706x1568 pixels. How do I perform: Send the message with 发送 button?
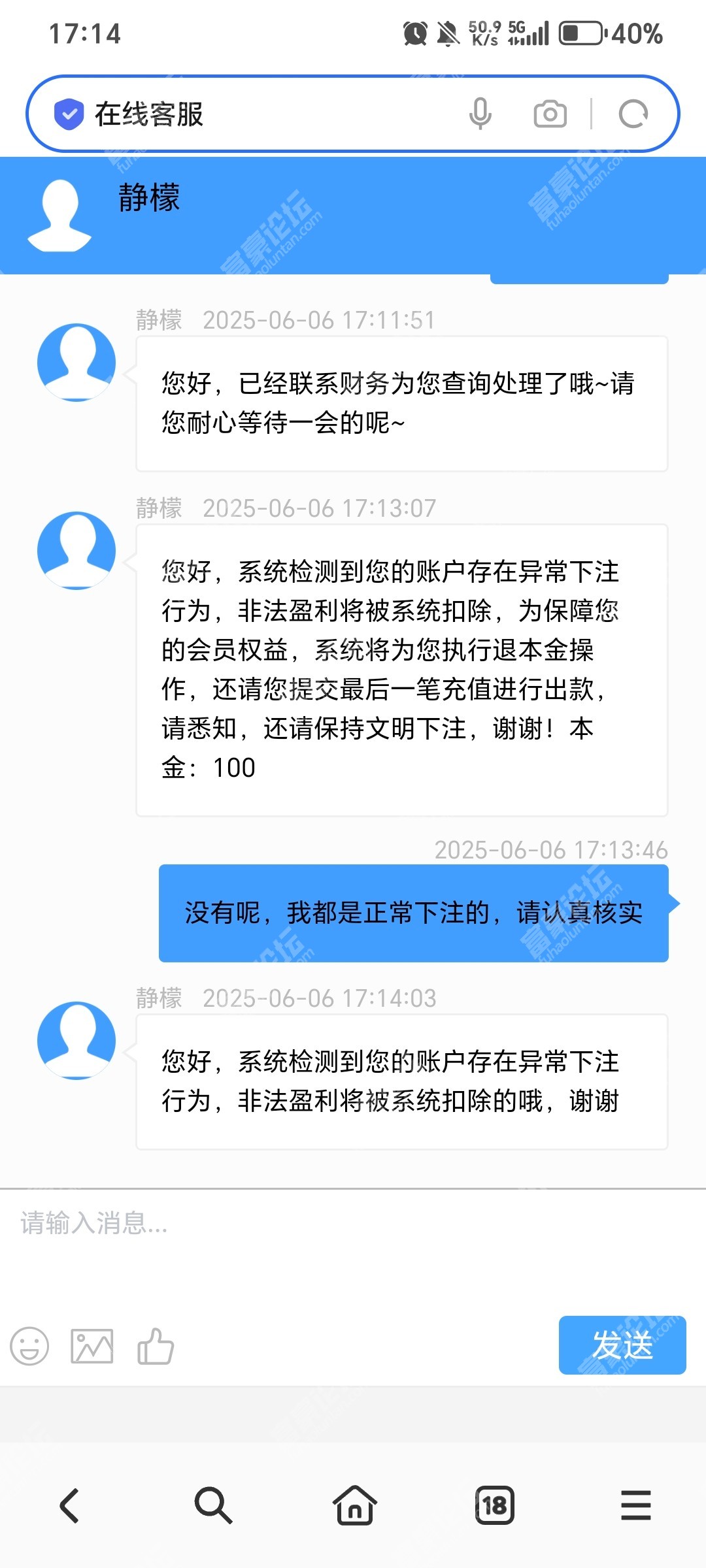click(x=622, y=1345)
